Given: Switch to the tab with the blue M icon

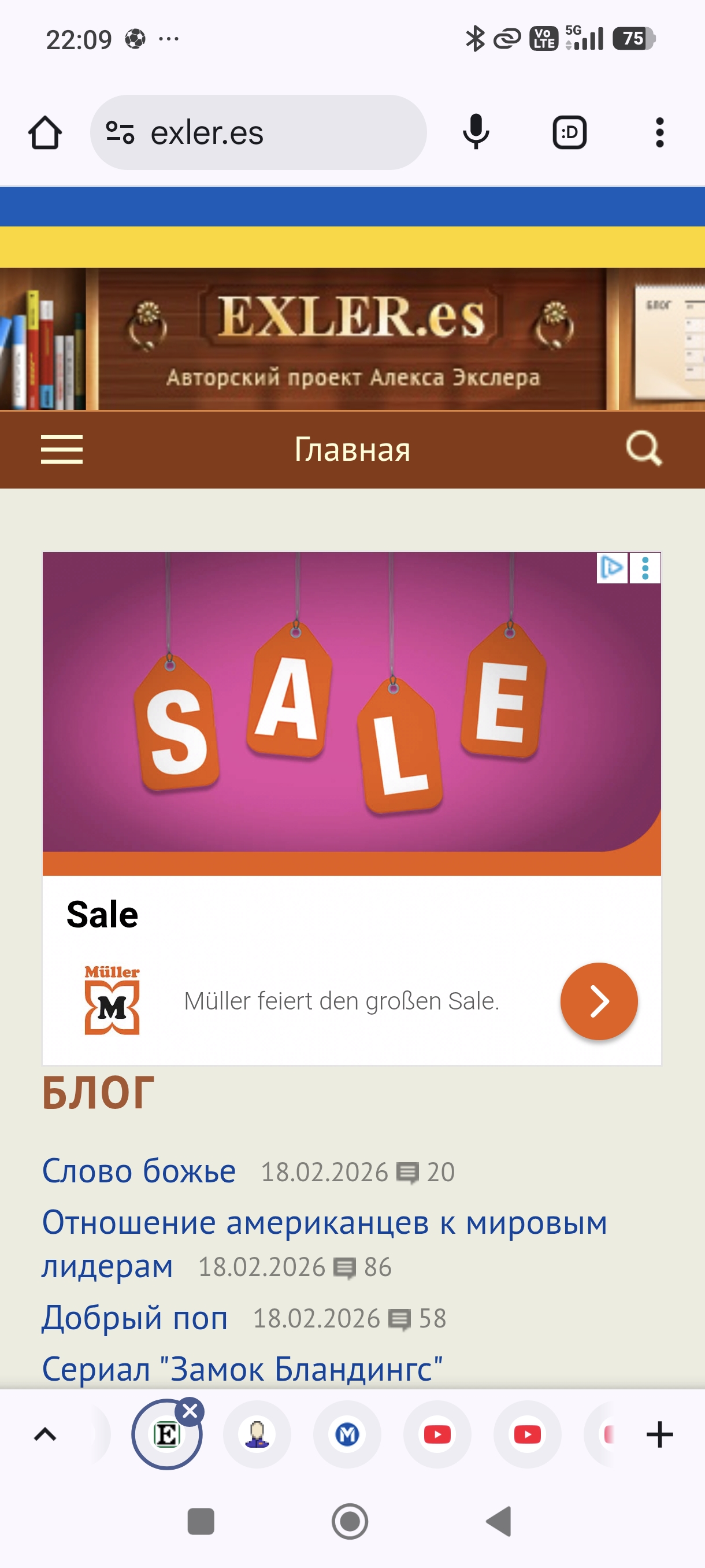Looking at the screenshot, I should point(347,1434).
